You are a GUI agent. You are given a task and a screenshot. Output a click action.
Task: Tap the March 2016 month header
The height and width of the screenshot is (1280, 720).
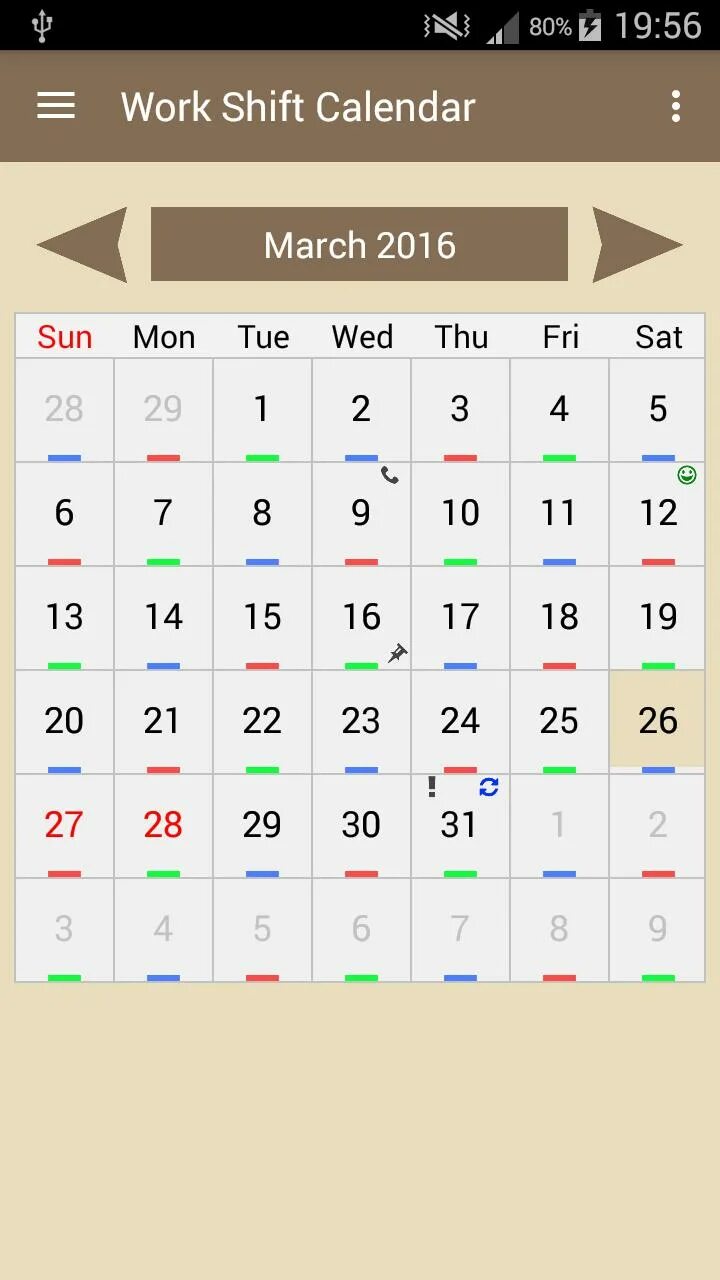359,244
